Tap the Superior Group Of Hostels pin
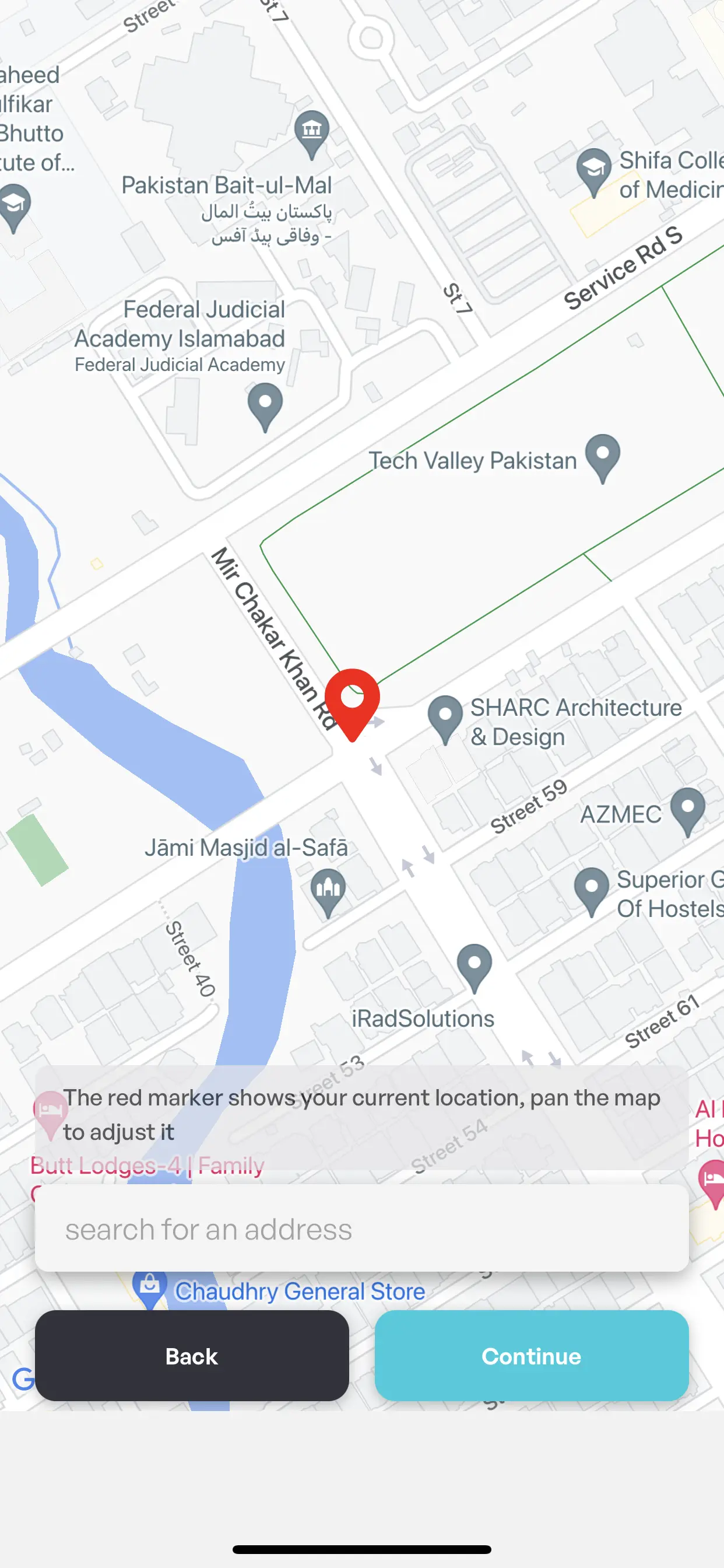The image size is (724, 1568). tap(591, 890)
